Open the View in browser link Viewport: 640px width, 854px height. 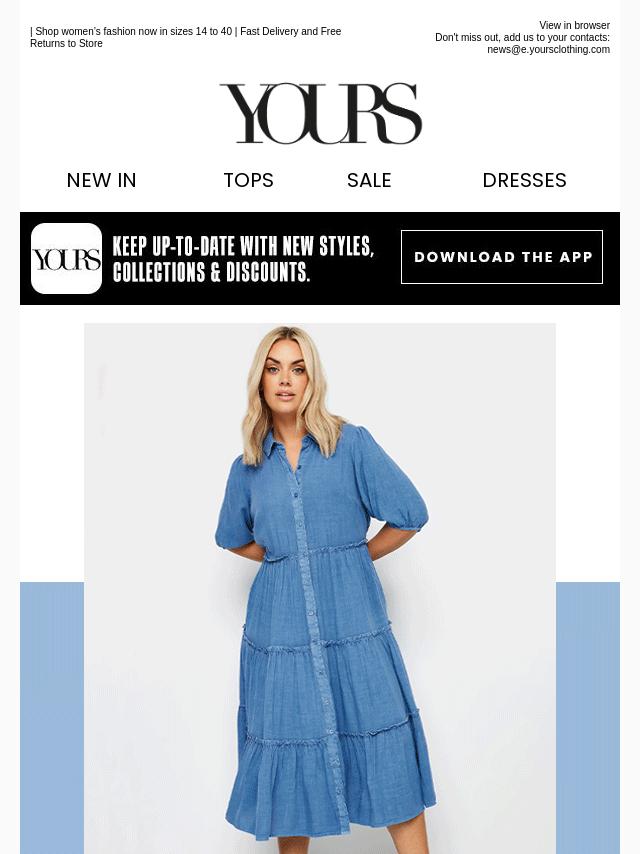click(574, 26)
